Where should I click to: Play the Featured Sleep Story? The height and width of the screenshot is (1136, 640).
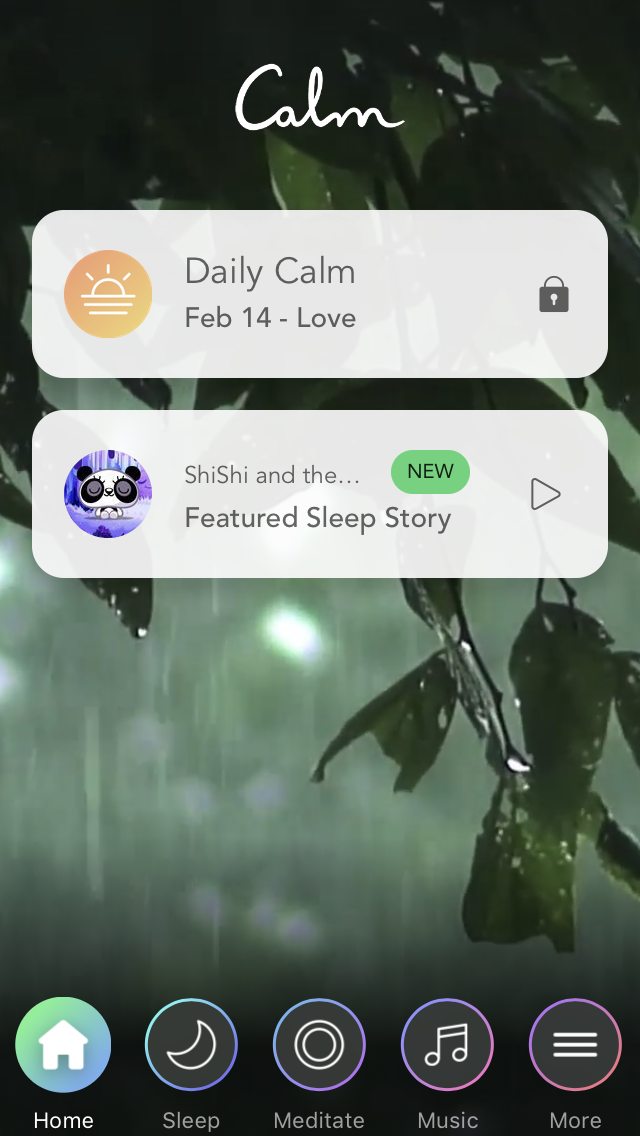[545, 494]
